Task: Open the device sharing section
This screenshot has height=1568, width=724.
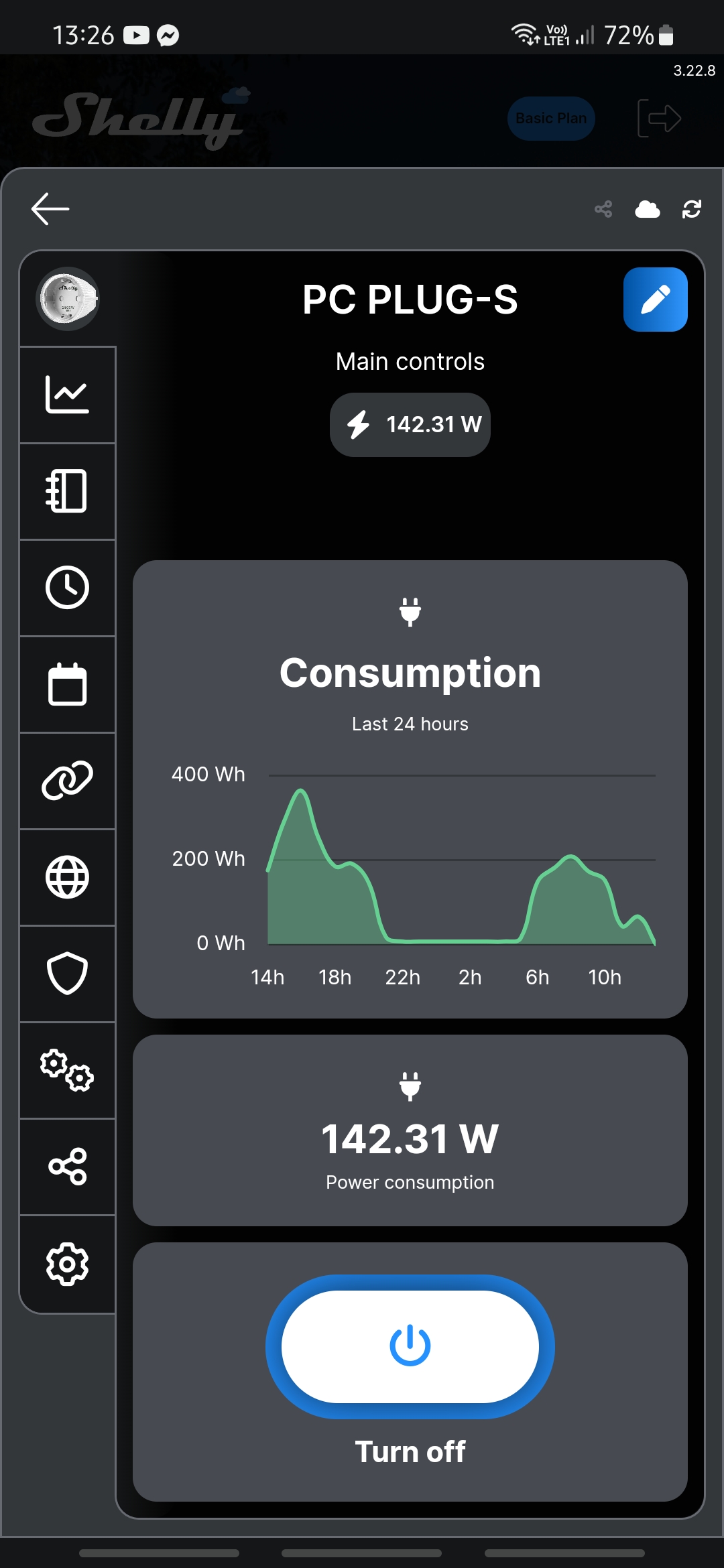Action: point(67,1167)
